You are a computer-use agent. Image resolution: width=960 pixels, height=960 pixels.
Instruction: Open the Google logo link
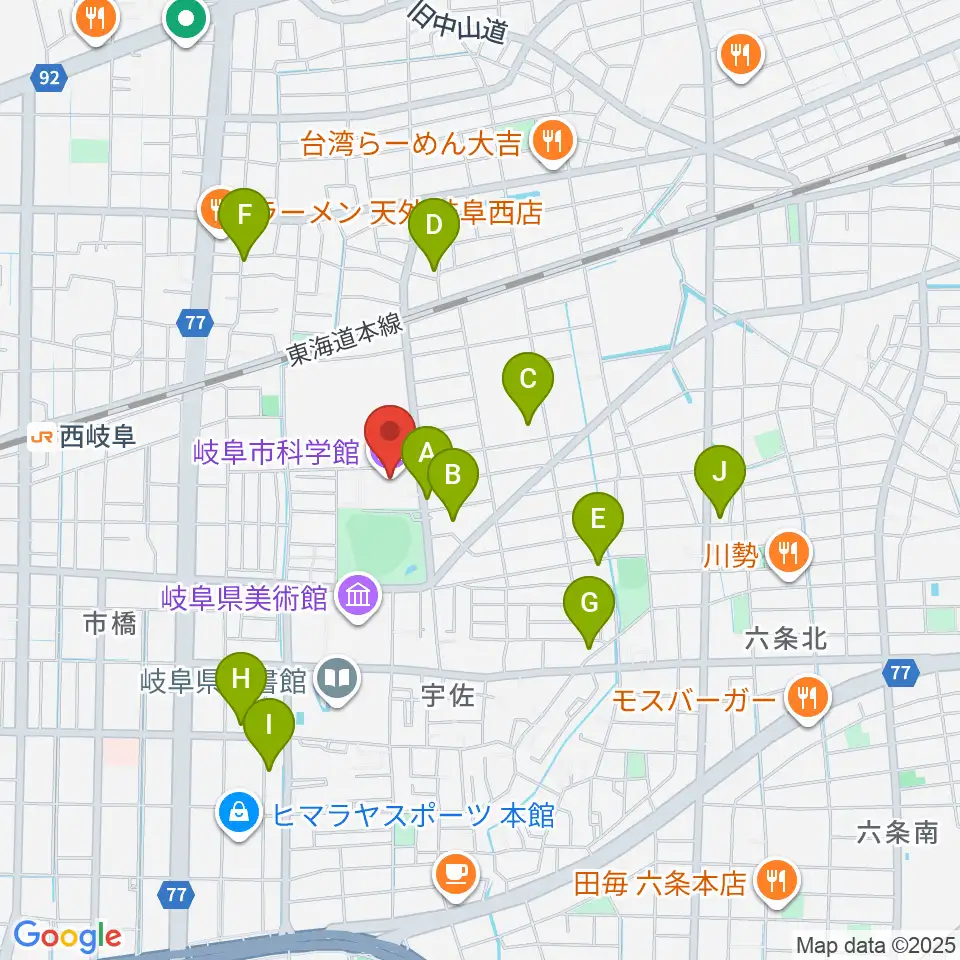point(67,936)
